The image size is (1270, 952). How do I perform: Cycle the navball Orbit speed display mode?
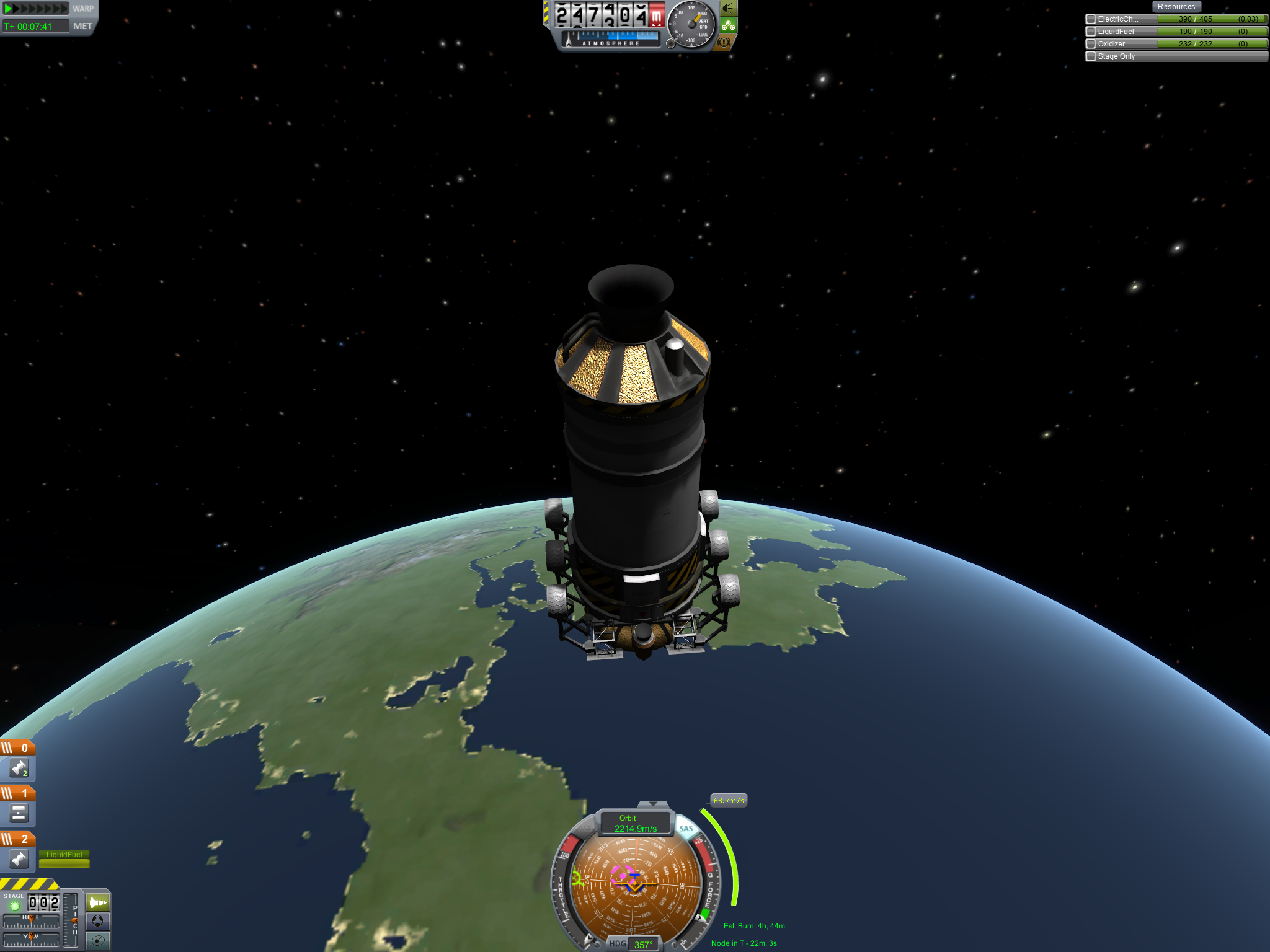point(635,823)
